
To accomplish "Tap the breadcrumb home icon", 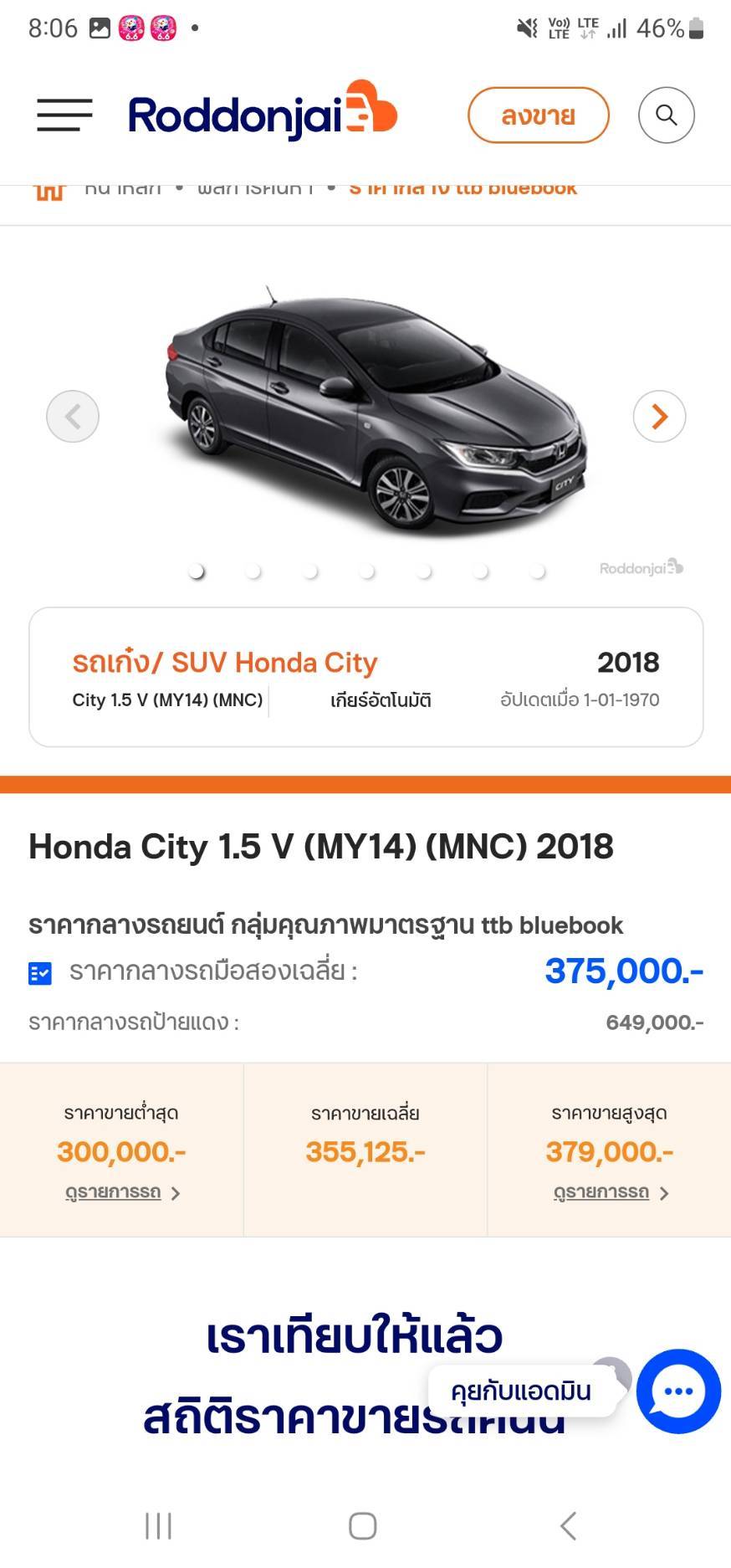I will (49, 192).
